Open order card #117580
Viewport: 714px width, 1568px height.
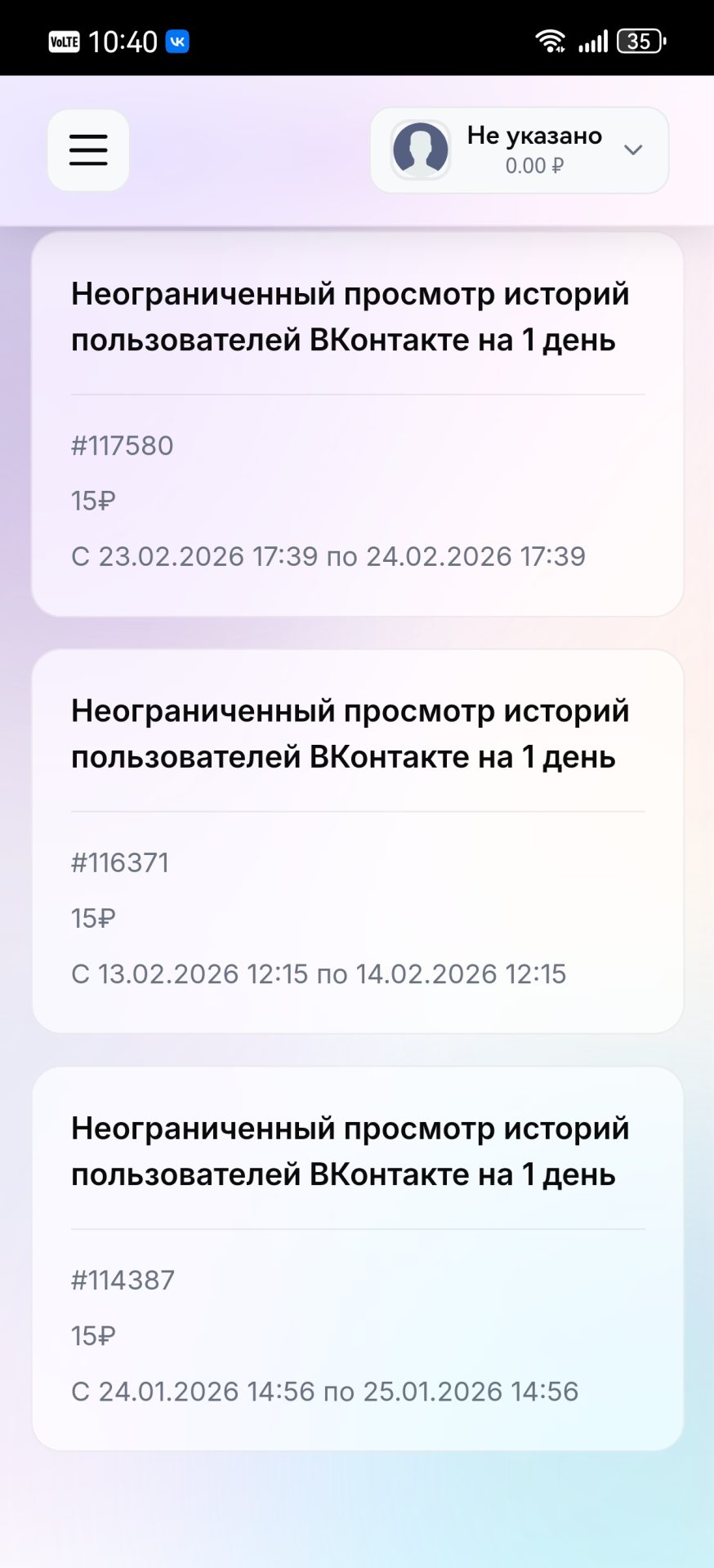coord(357,425)
